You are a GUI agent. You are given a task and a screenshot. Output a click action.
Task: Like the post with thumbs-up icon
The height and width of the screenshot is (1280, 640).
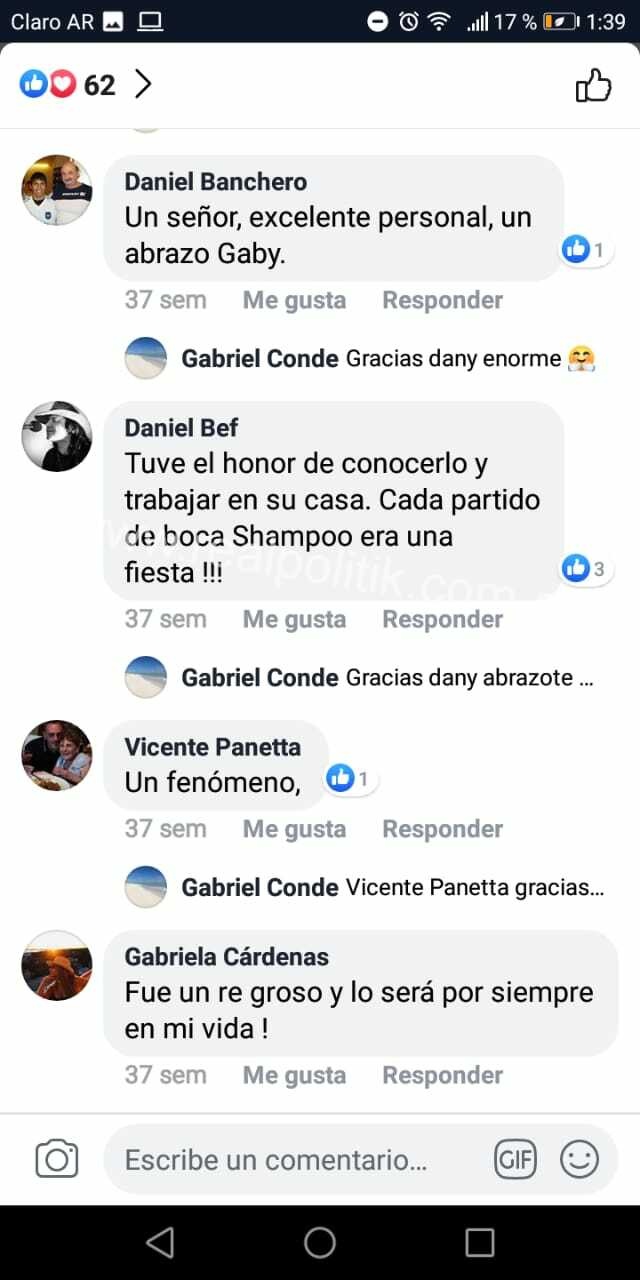(593, 86)
